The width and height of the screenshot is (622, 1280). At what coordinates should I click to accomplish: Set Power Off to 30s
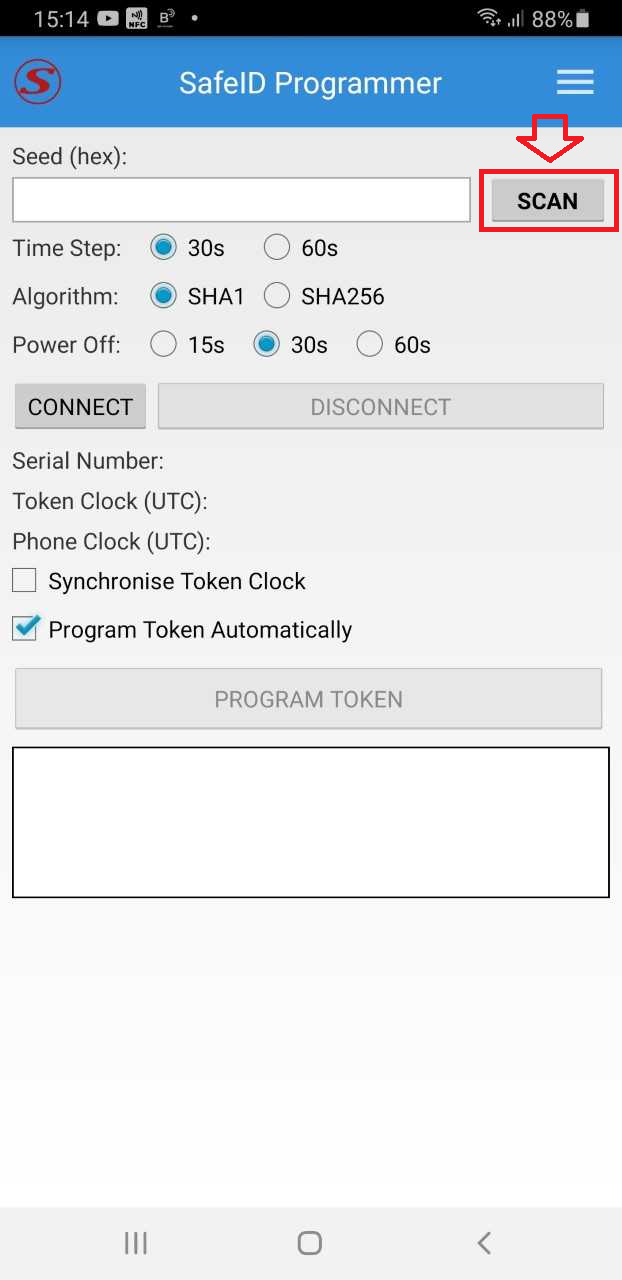[266, 345]
